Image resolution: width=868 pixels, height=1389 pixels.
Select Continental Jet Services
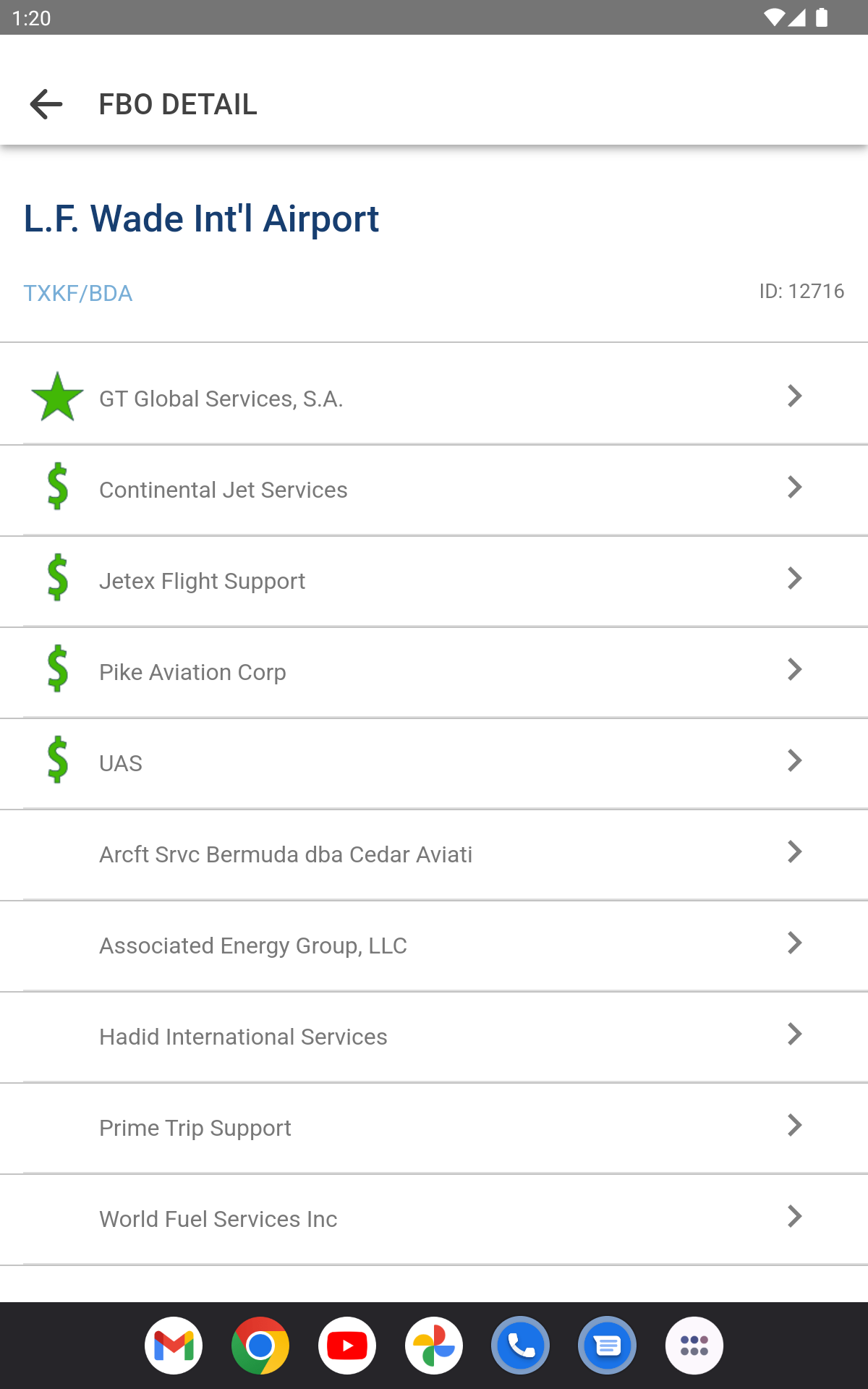tap(434, 489)
